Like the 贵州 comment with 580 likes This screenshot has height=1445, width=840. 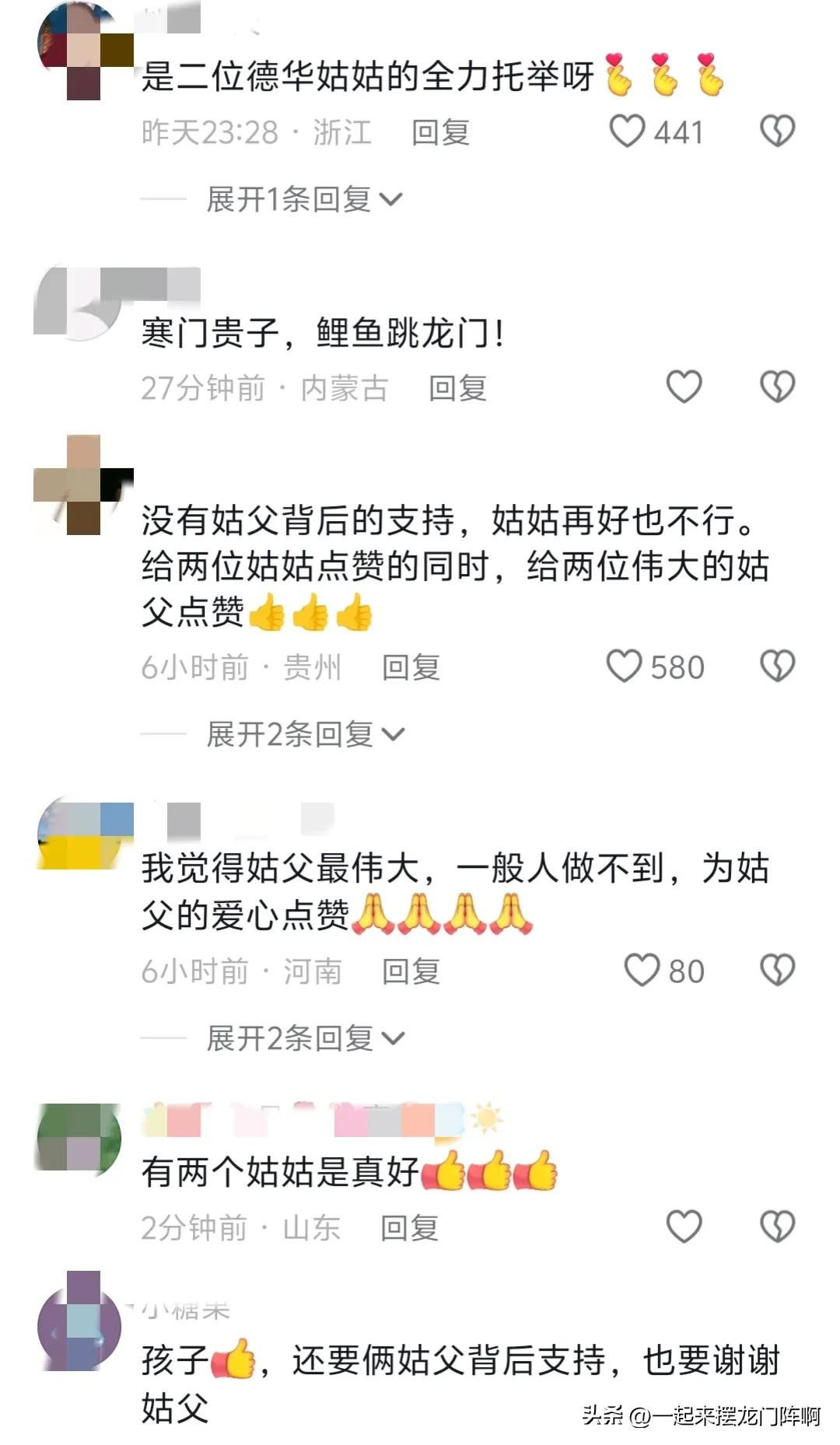625,667
